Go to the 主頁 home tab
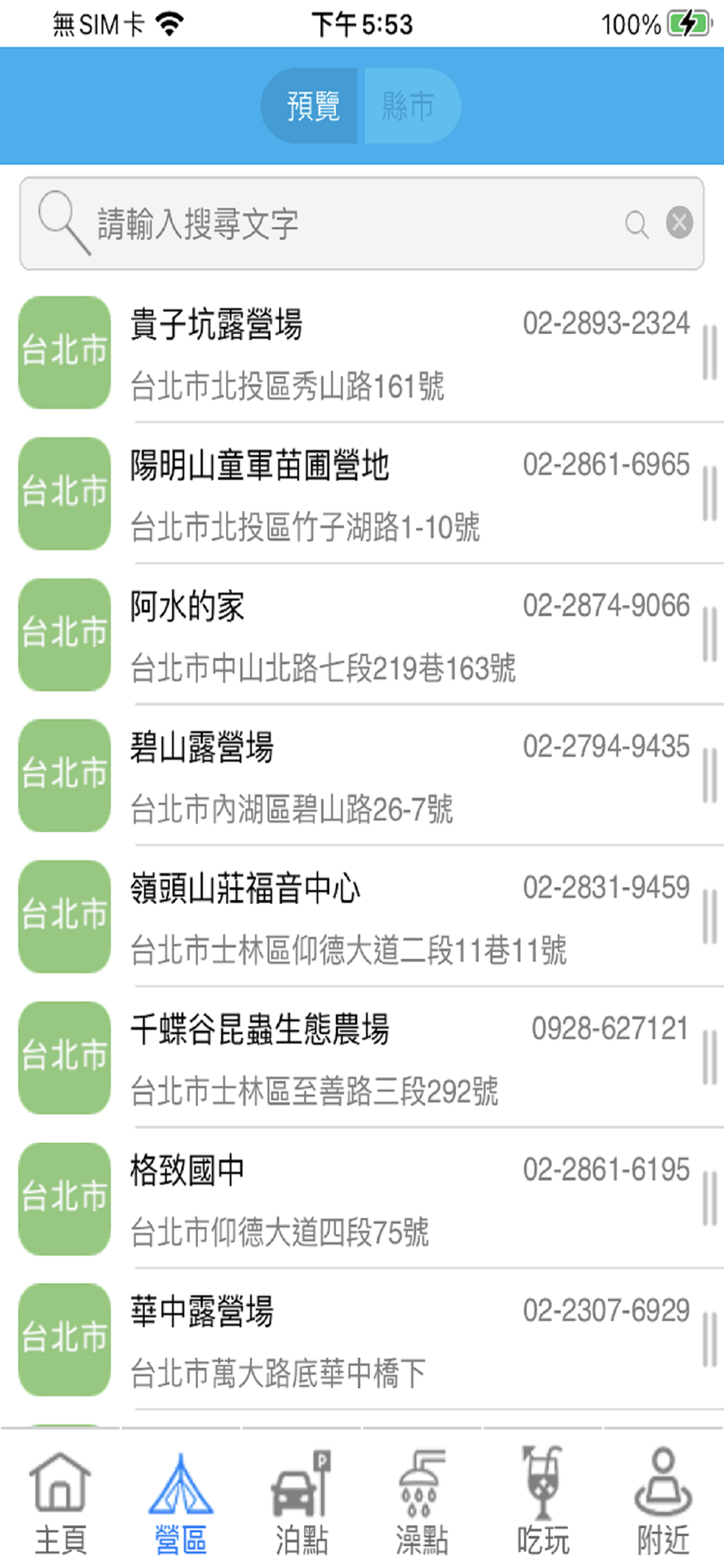The height and width of the screenshot is (1568, 724). [x=60, y=1501]
